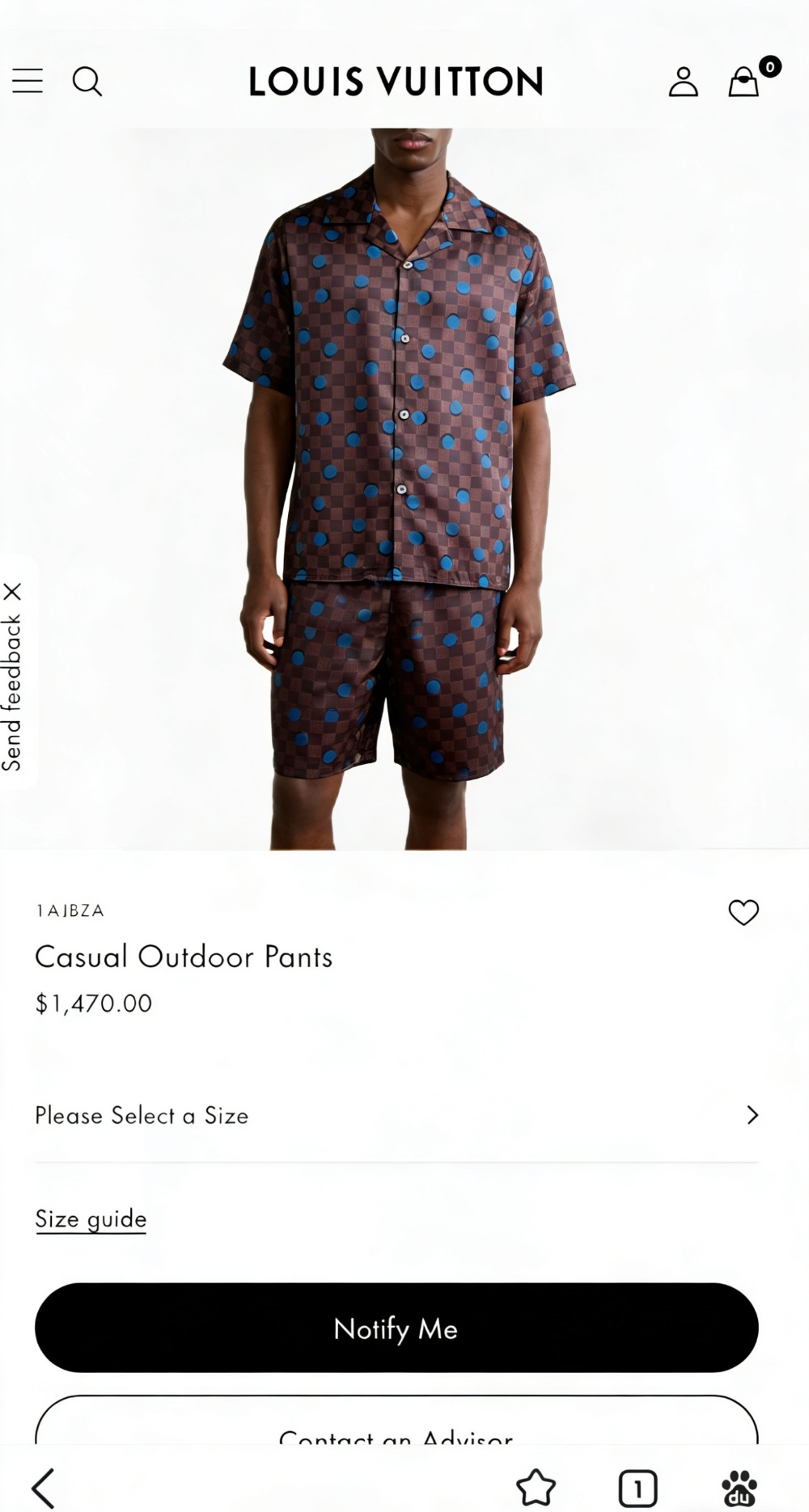Go back in the browser
809x1512 pixels.
click(43, 1489)
